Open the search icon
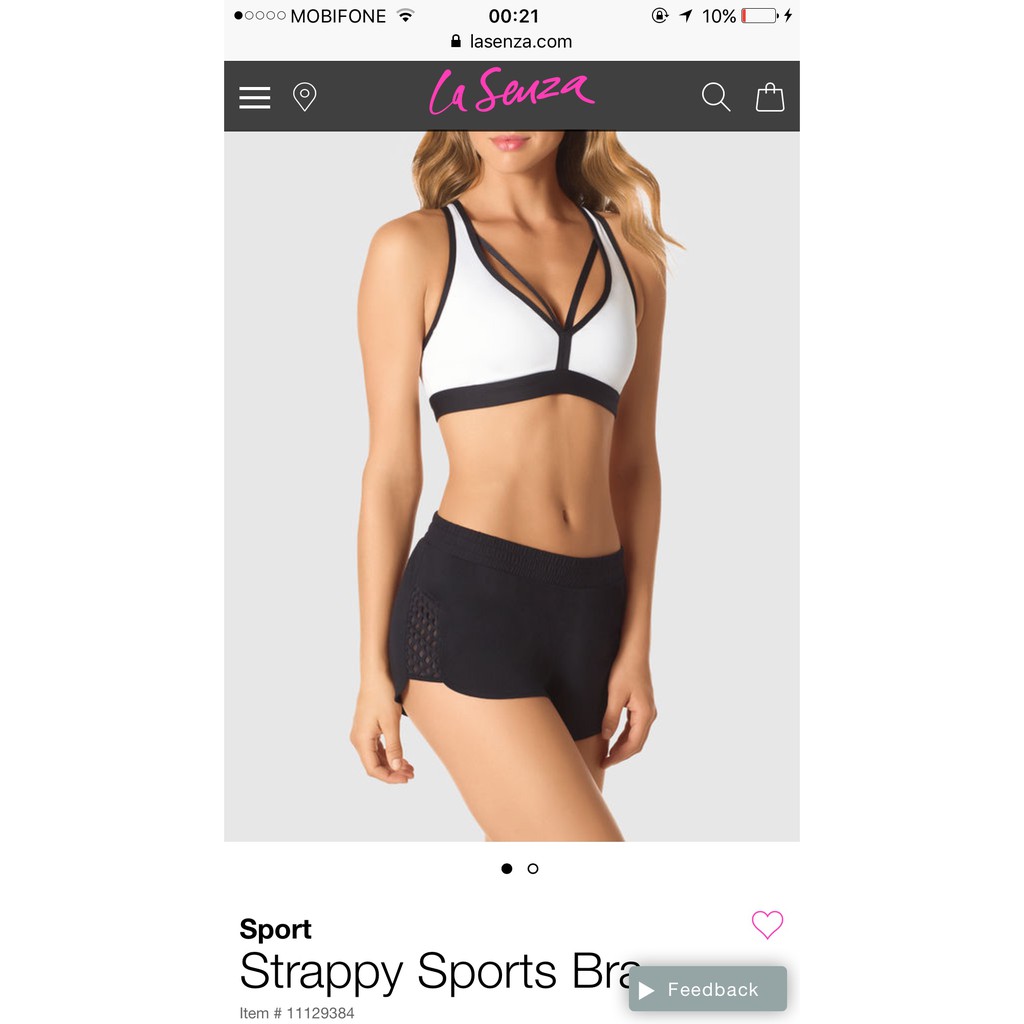 click(715, 97)
